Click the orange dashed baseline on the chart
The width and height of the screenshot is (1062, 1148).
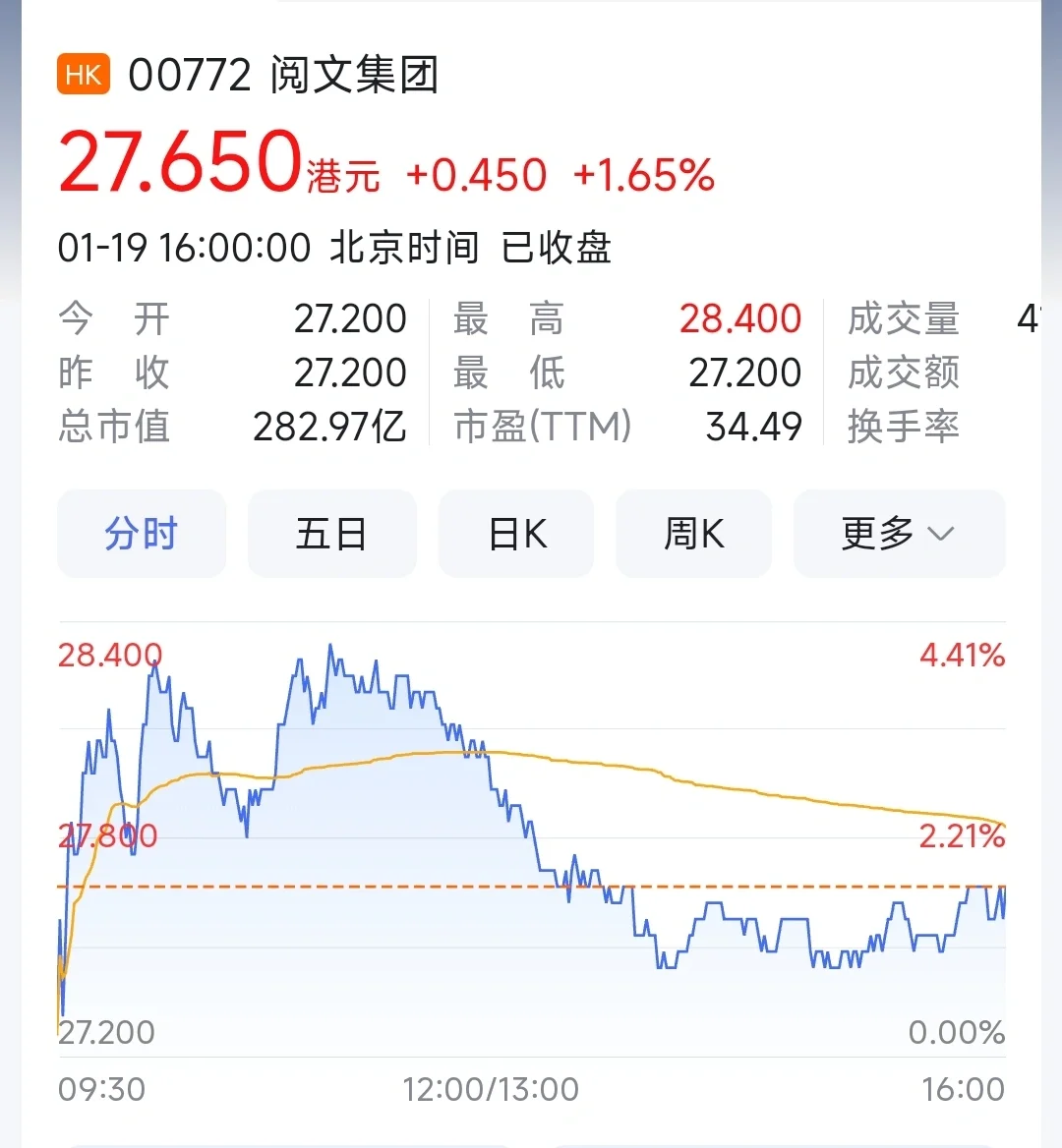click(x=393, y=886)
